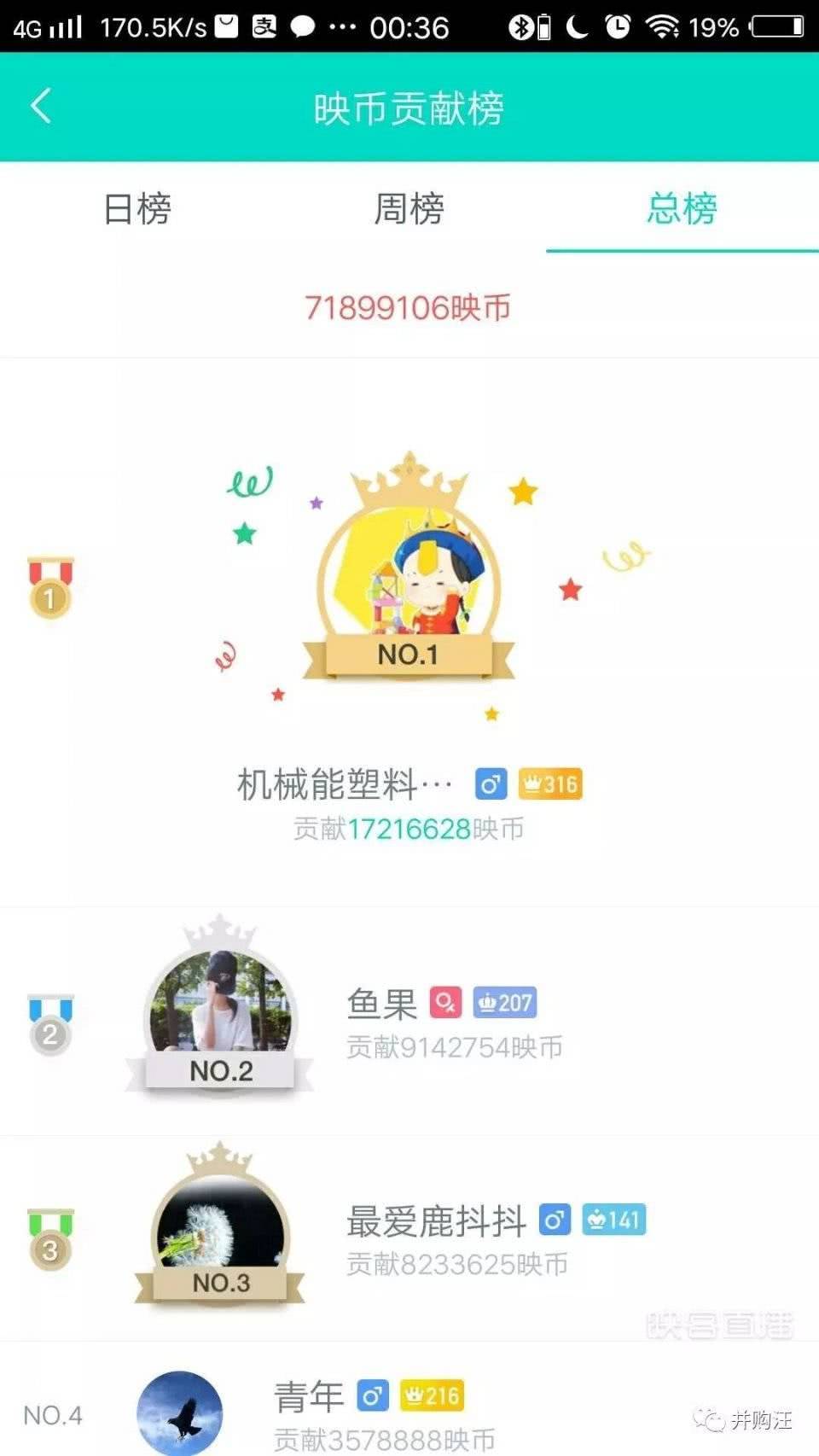
Task: Switch to the 日榜 tab
Action: pyautogui.click(x=136, y=209)
